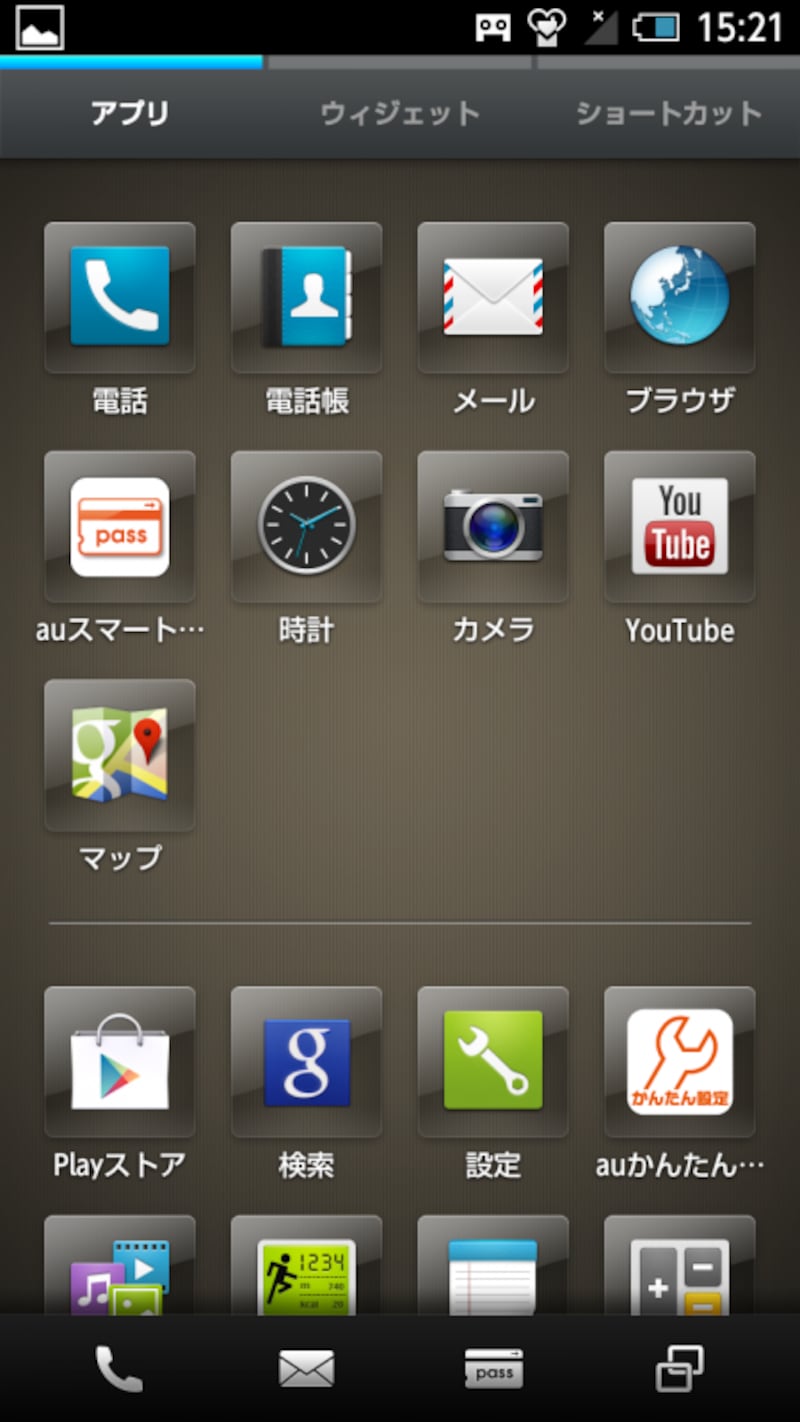Open the ブラウザ app

(x=680, y=297)
